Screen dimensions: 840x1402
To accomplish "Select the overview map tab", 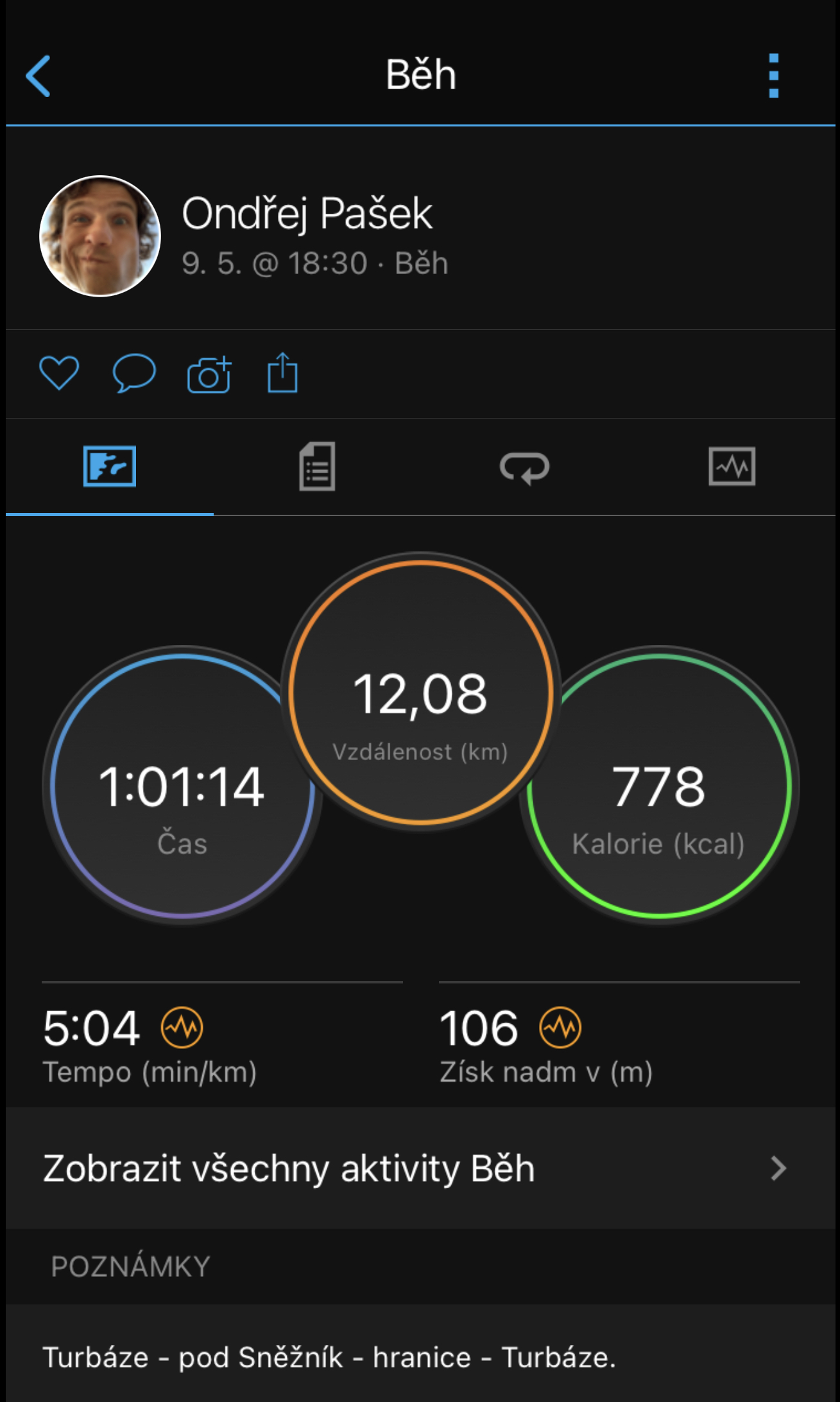I will [110, 467].
